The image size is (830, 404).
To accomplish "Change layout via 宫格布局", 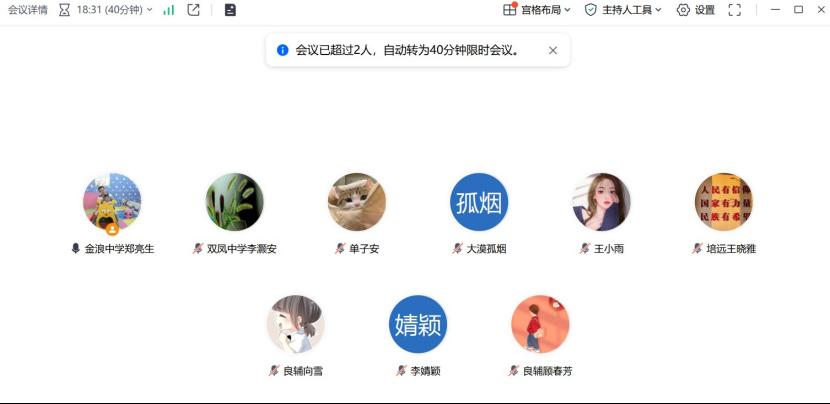I will point(537,10).
